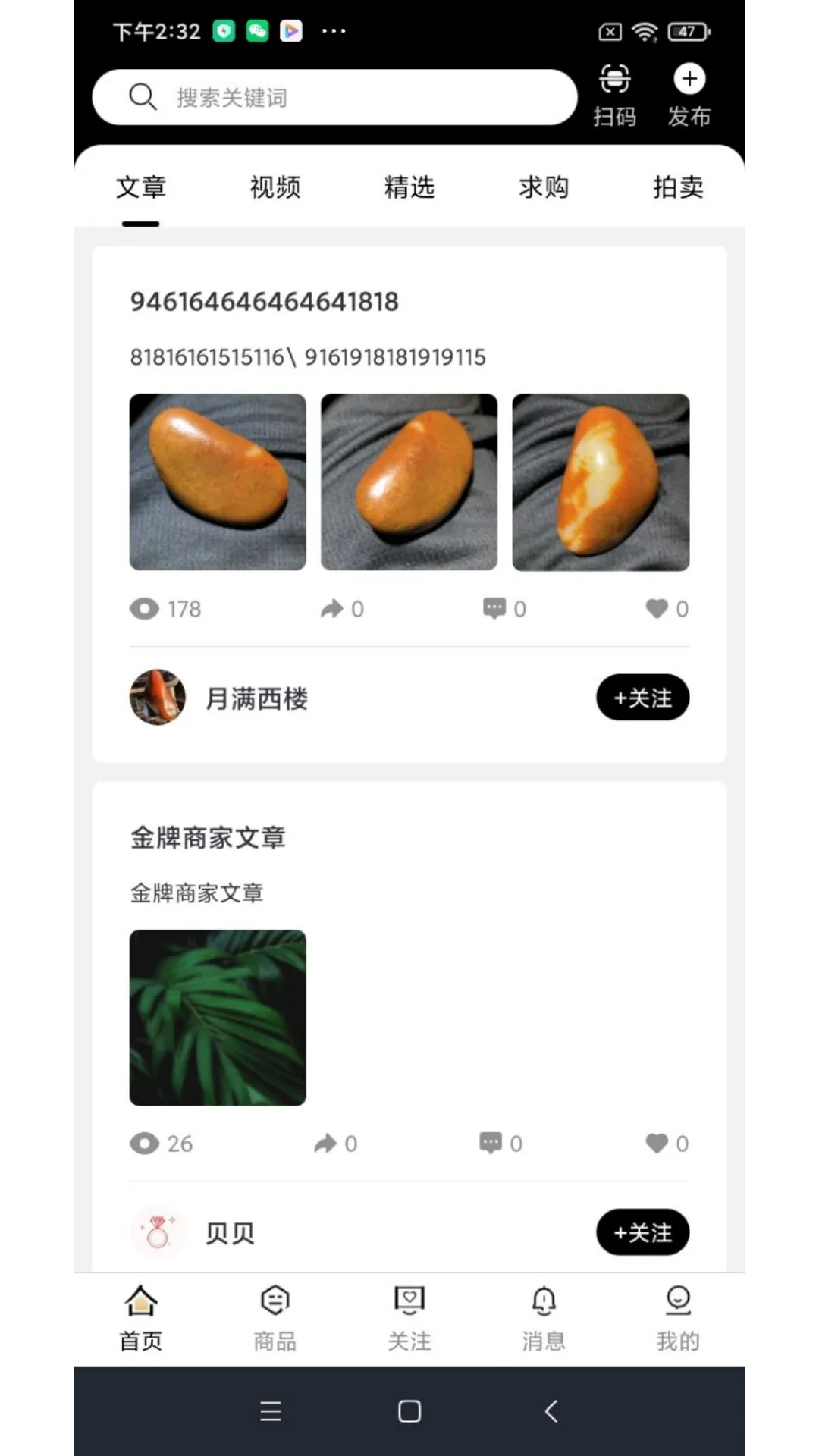
Task: Open the third orange stone photo
Action: tap(600, 482)
